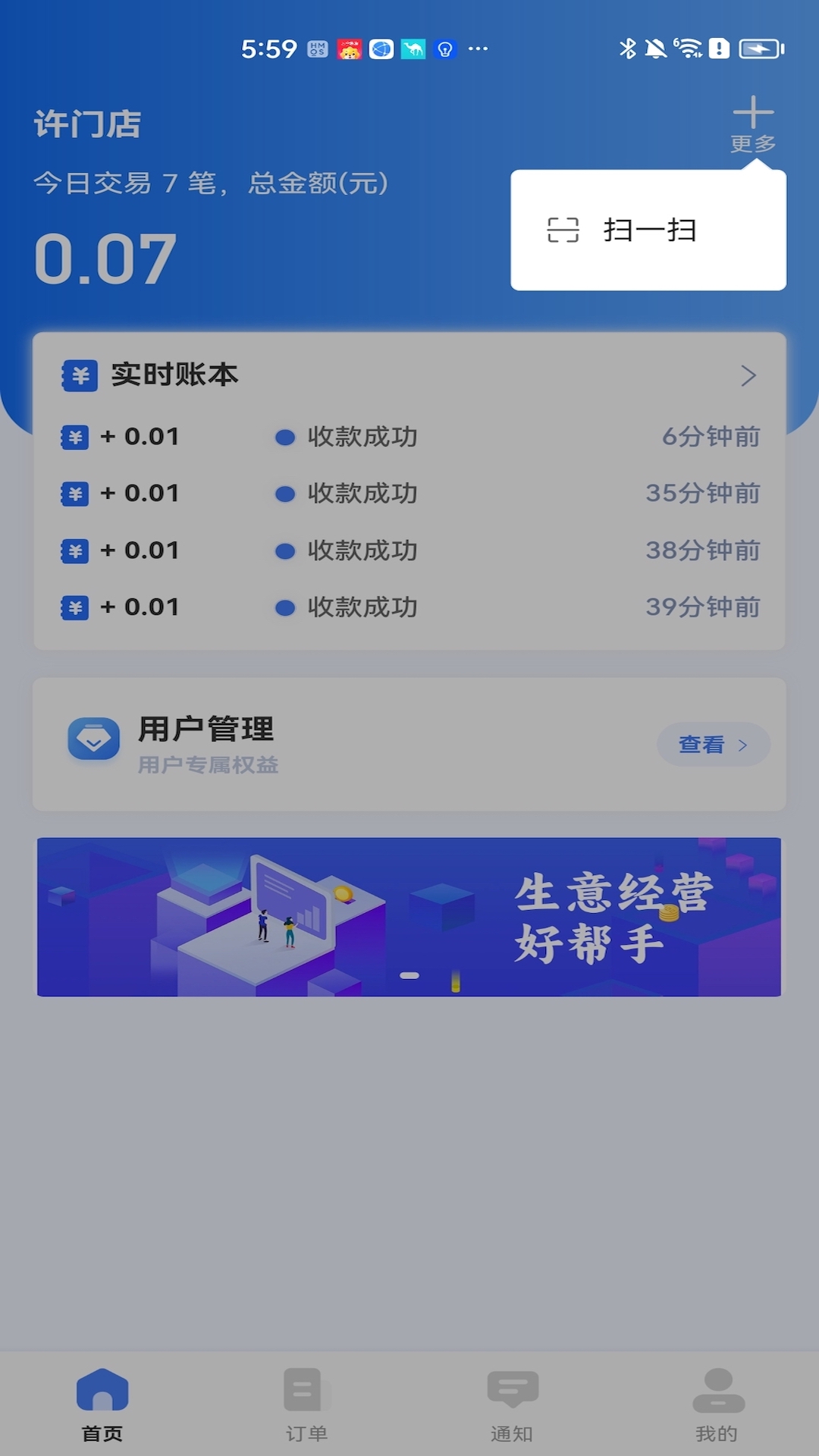
Task: Tap the 扫一扫 scan icon in the popup
Action: coord(565,229)
